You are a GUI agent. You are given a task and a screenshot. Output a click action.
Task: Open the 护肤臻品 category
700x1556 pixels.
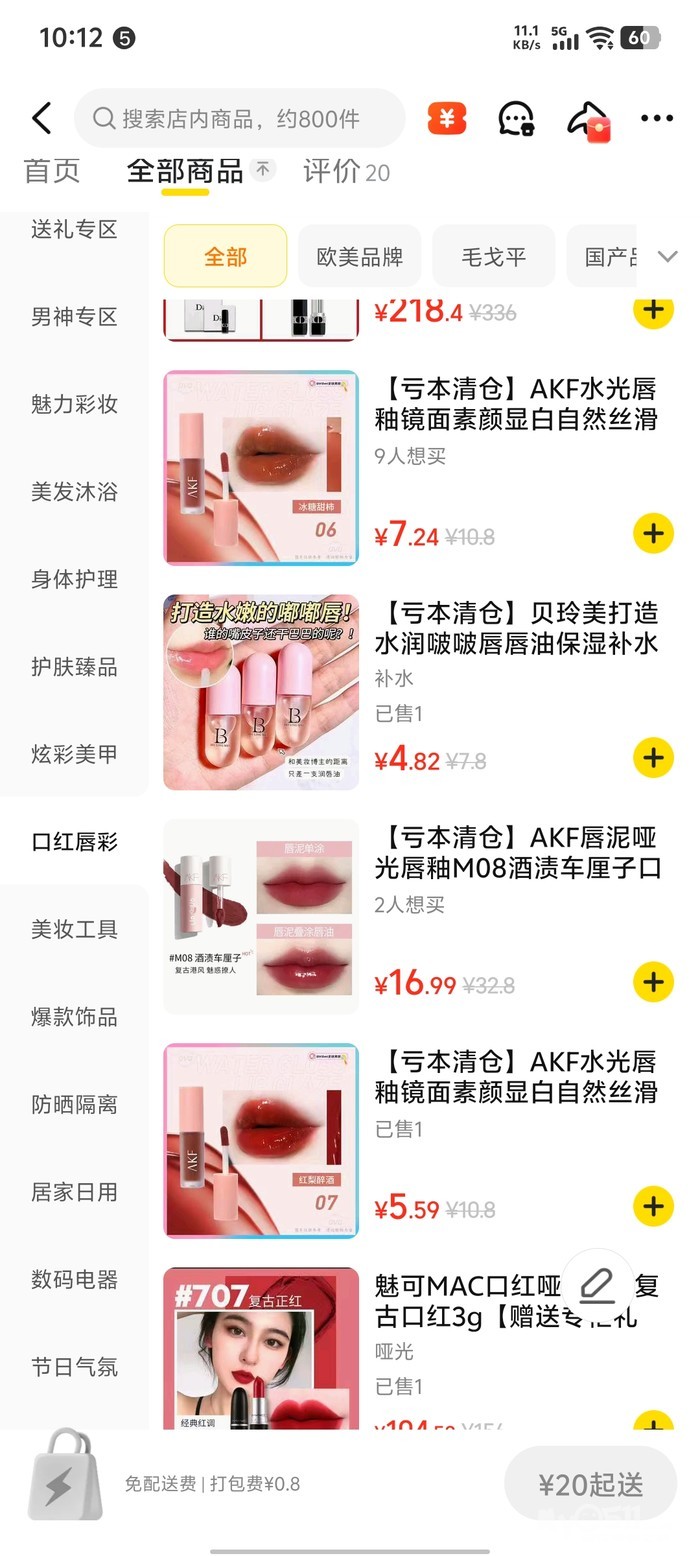click(x=74, y=667)
